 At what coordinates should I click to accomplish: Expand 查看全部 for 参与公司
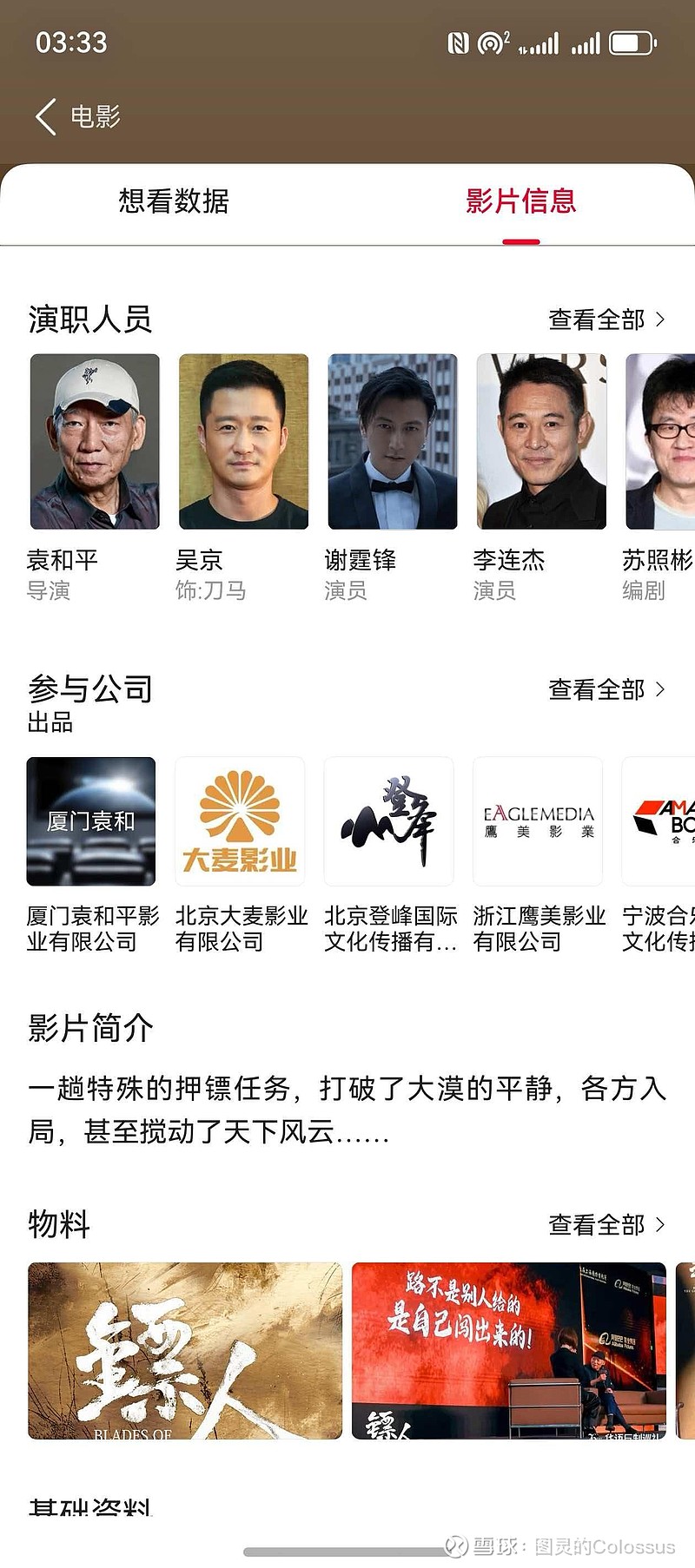click(x=598, y=690)
